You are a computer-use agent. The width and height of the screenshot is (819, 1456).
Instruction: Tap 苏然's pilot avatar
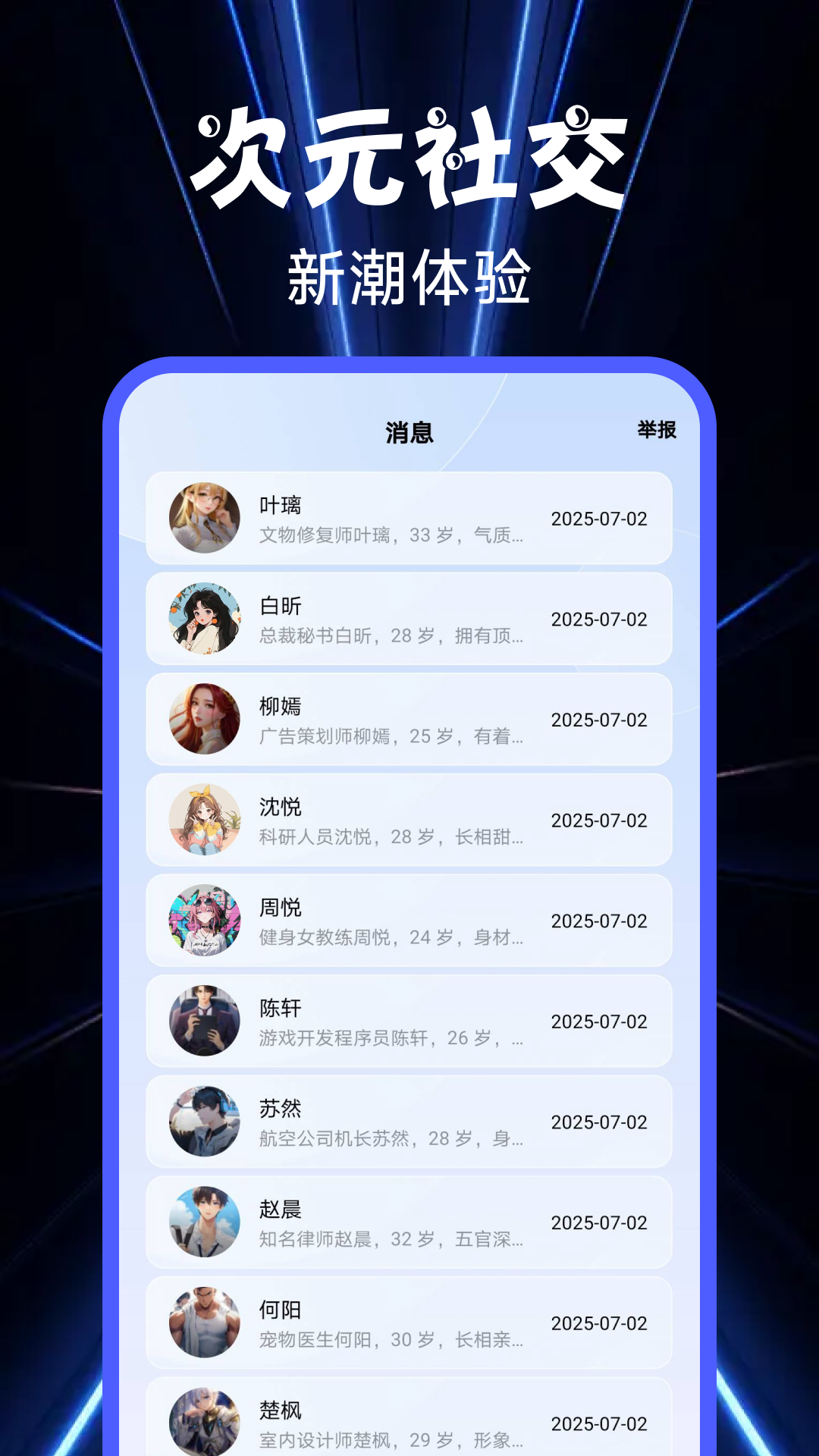tap(205, 1121)
